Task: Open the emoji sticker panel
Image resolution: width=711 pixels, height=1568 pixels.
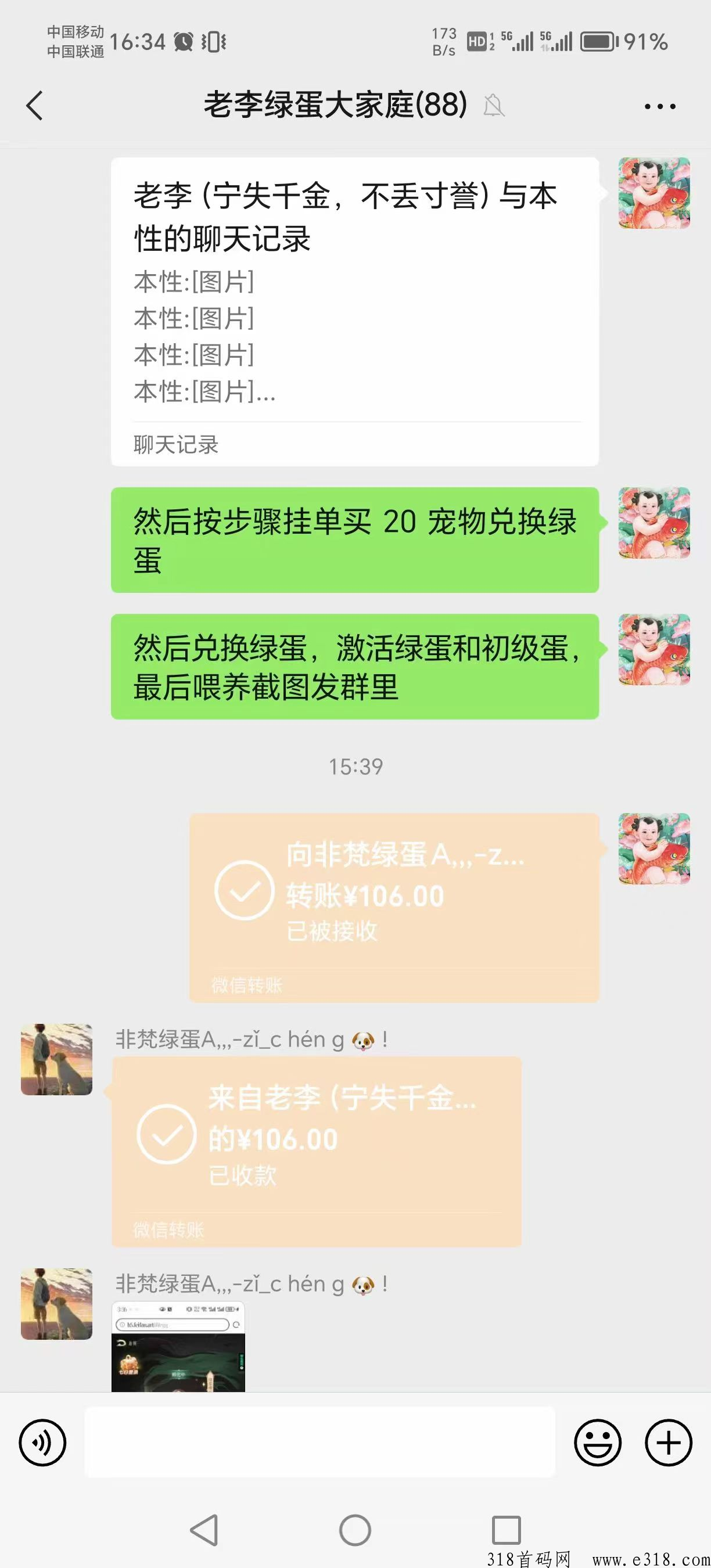Action: tap(598, 1442)
